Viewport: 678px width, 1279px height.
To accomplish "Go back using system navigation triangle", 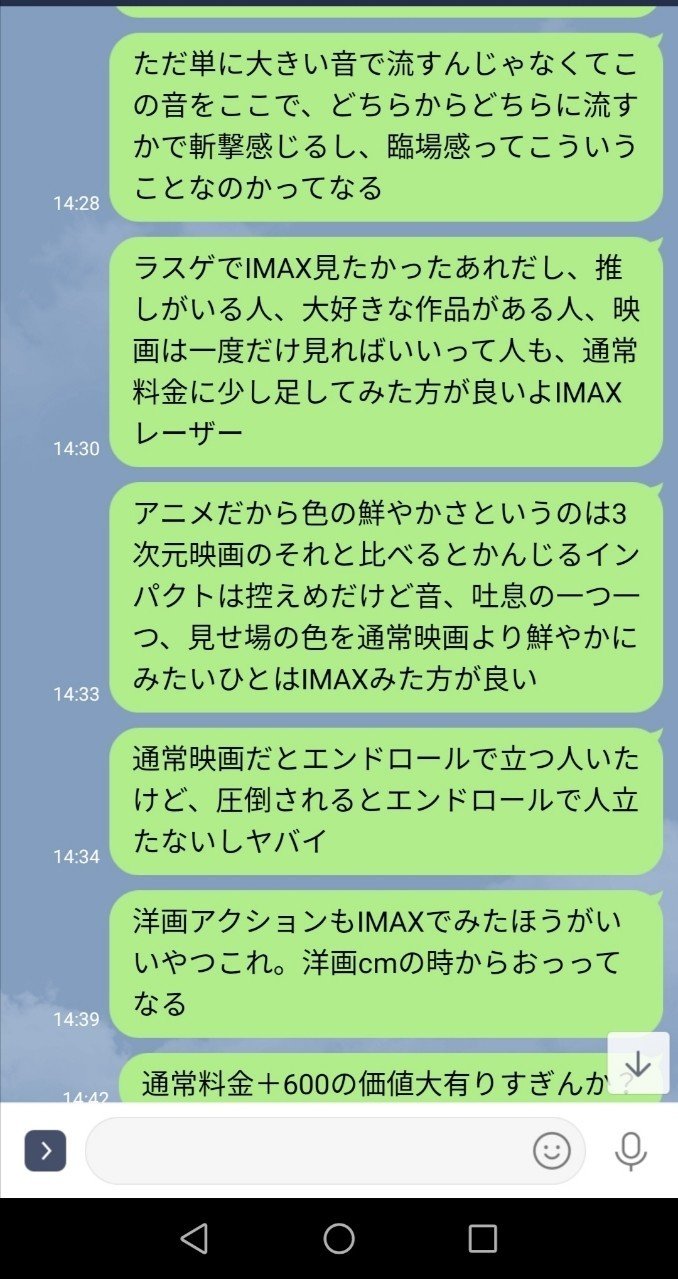I will pos(194,1239).
